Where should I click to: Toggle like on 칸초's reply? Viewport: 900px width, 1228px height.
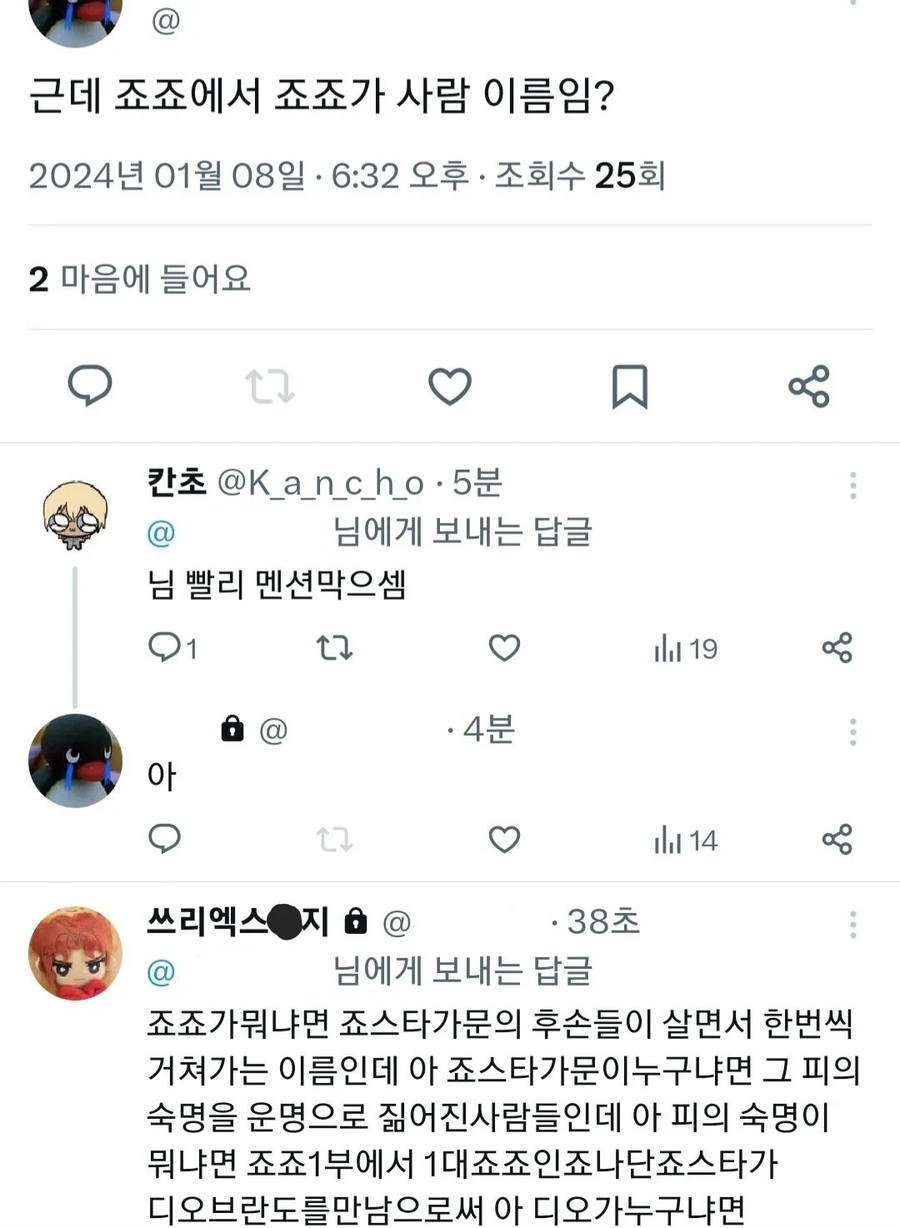(504, 648)
